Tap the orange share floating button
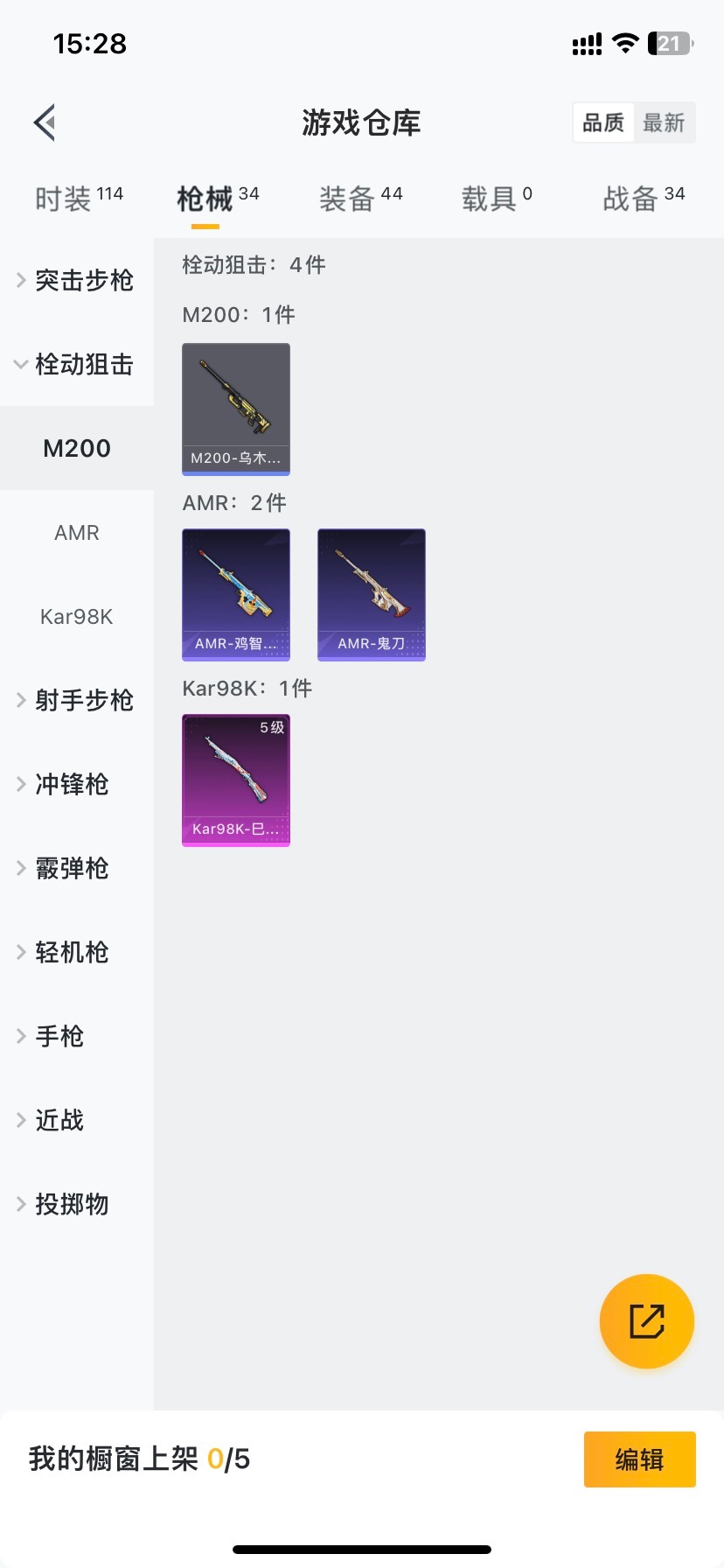 pos(647,1321)
